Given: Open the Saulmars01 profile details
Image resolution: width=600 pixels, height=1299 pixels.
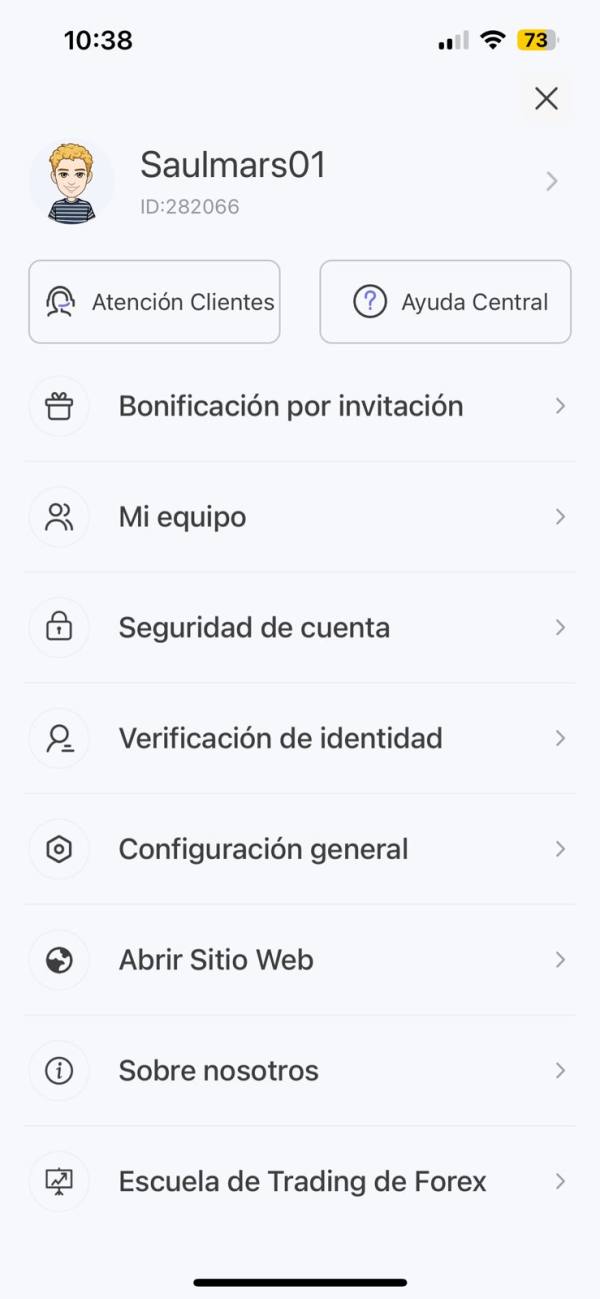Looking at the screenshot, I should 300,181.
